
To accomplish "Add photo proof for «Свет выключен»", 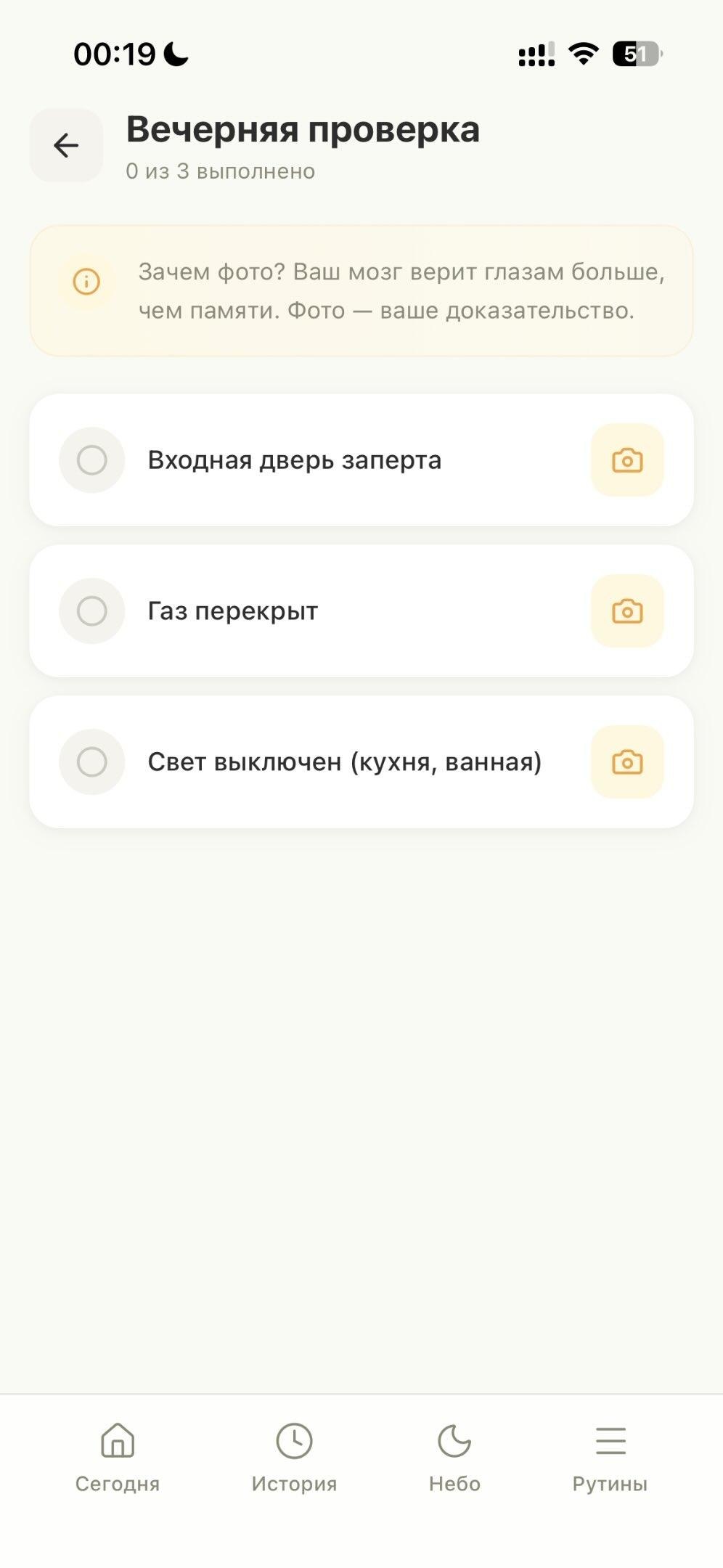I will [627, 762].
